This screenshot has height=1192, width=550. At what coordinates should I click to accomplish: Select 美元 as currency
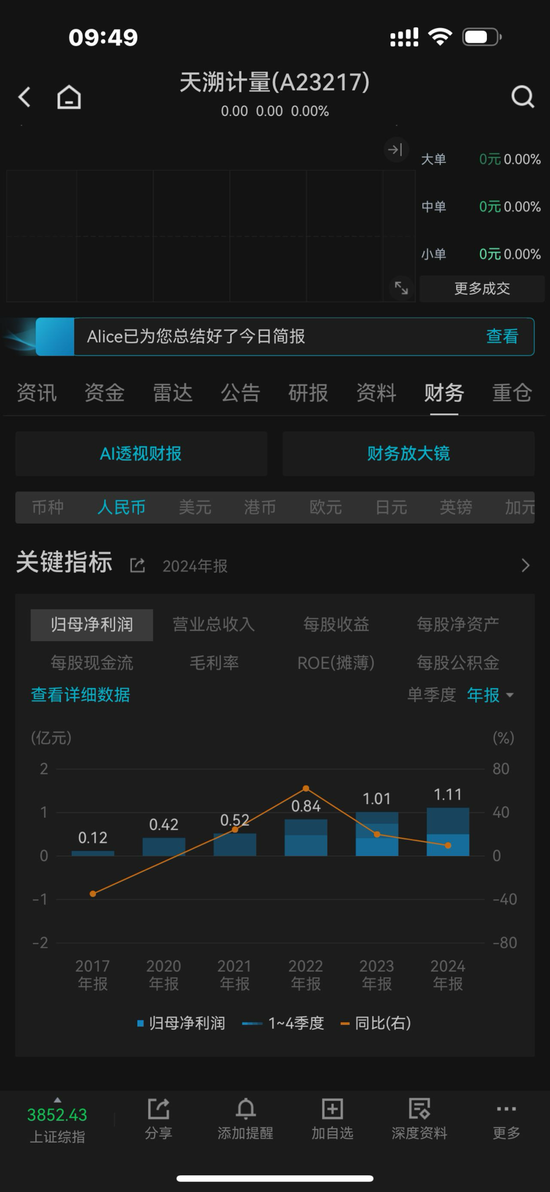pyautogui.click(x=195, y=507)
